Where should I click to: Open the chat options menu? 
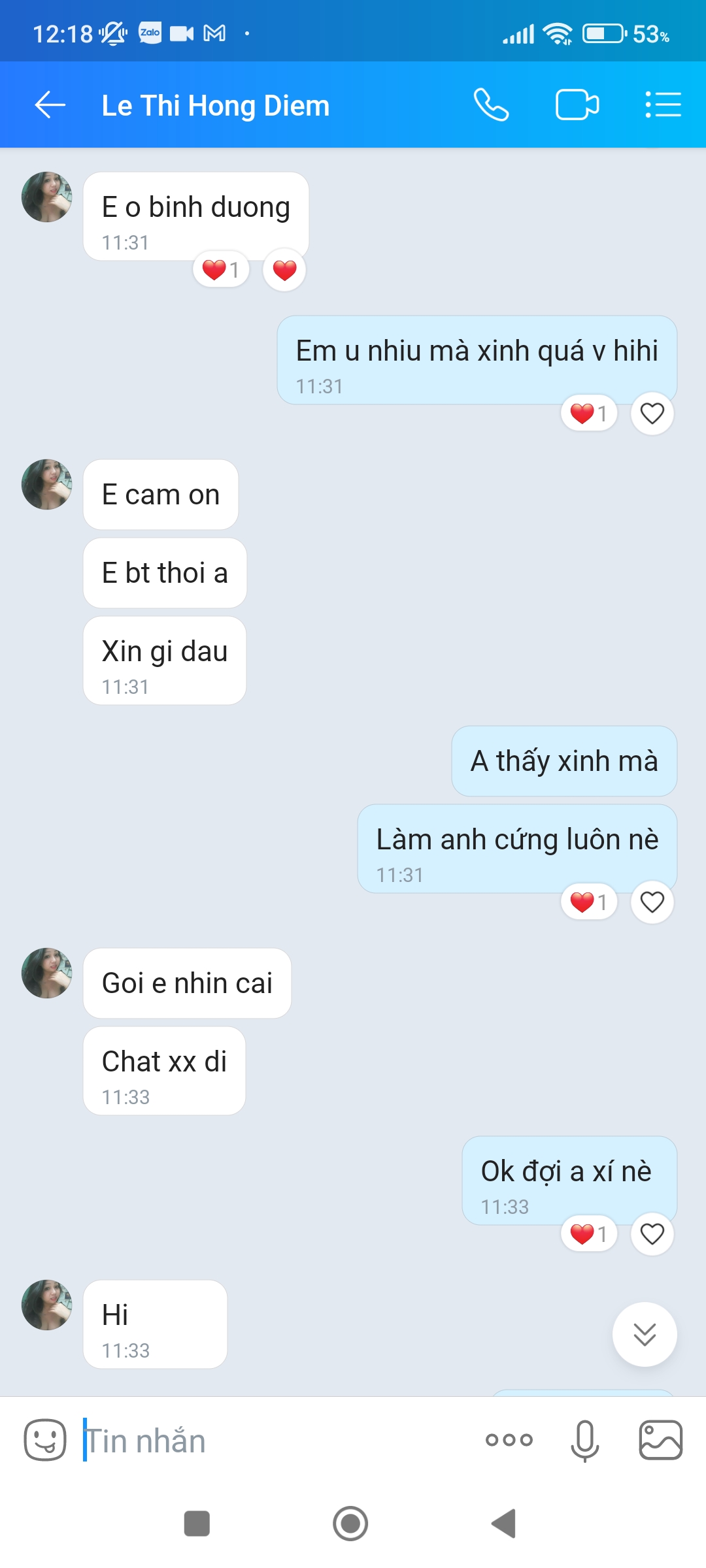coord(663,105)
